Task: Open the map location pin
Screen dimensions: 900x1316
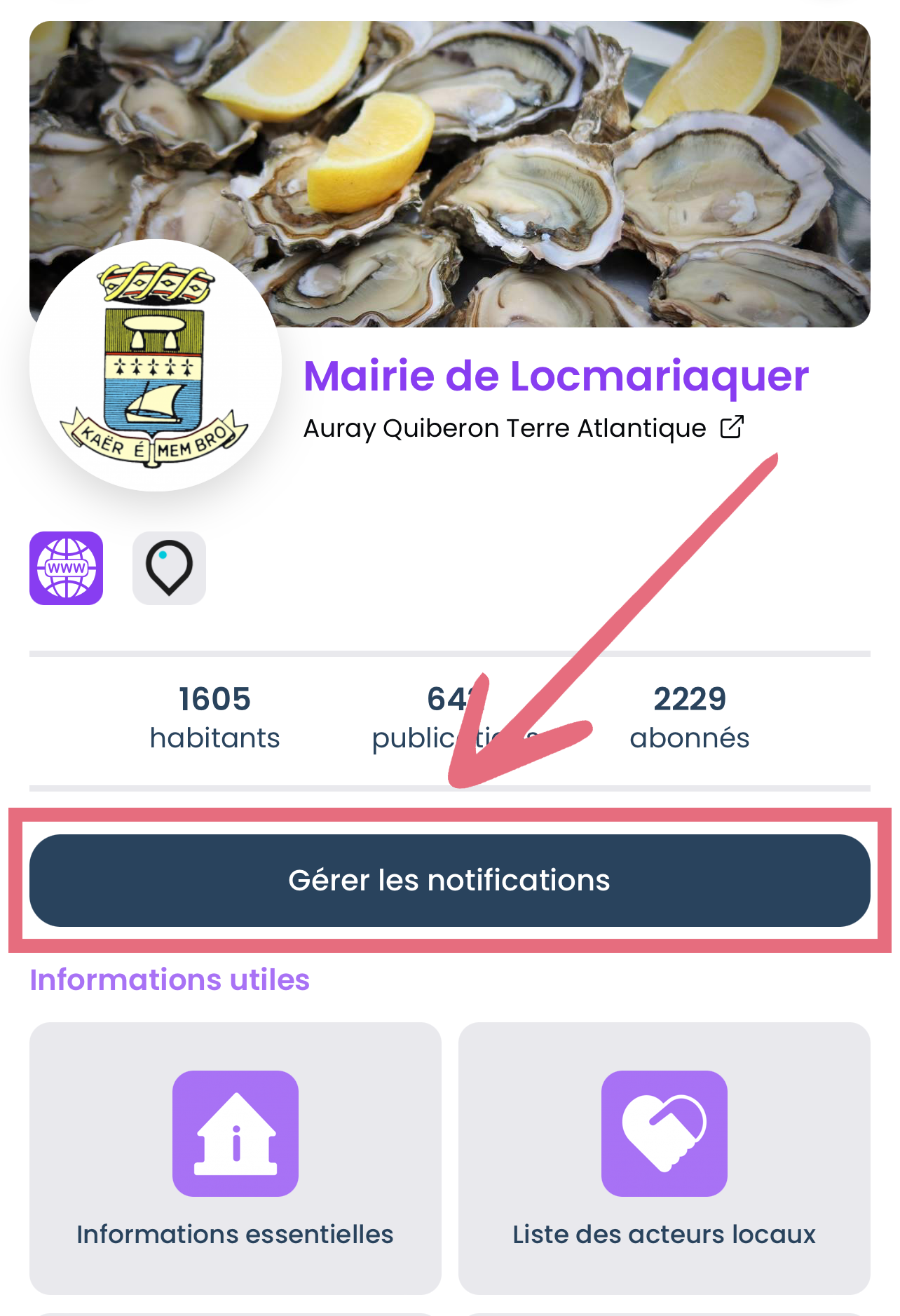Action: point(169,568)
